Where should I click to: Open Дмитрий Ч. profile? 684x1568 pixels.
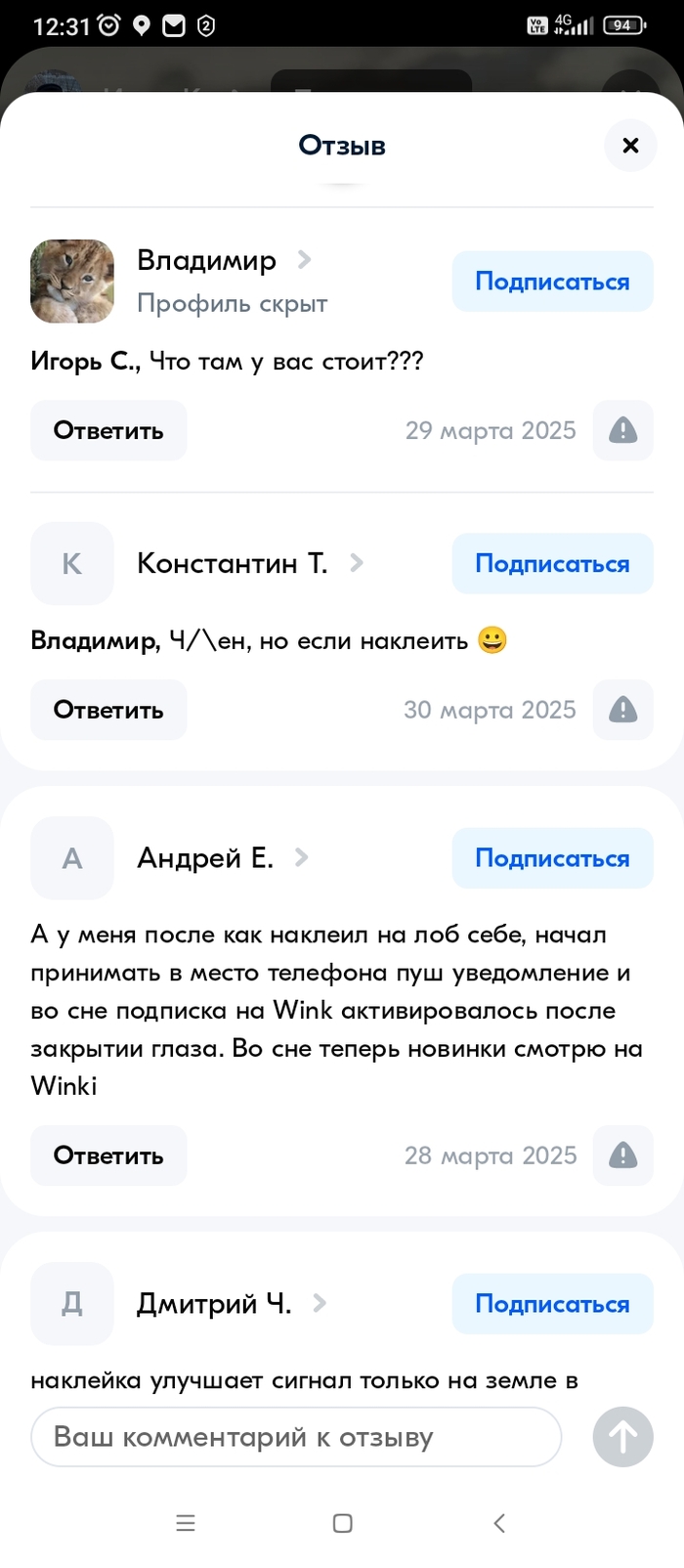click(x=215, y=1303)
